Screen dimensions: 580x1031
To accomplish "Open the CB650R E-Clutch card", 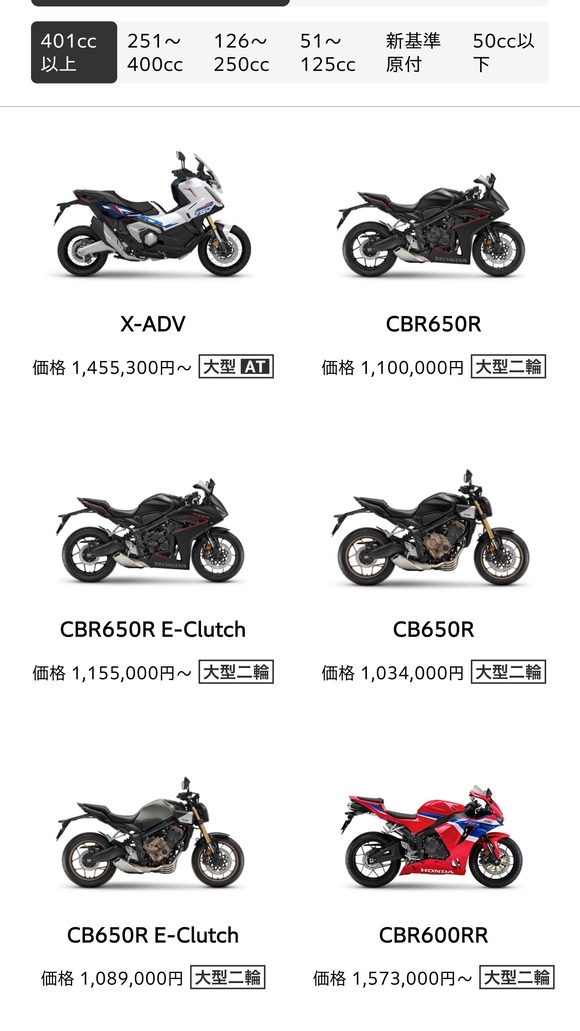I will [153, 875].
